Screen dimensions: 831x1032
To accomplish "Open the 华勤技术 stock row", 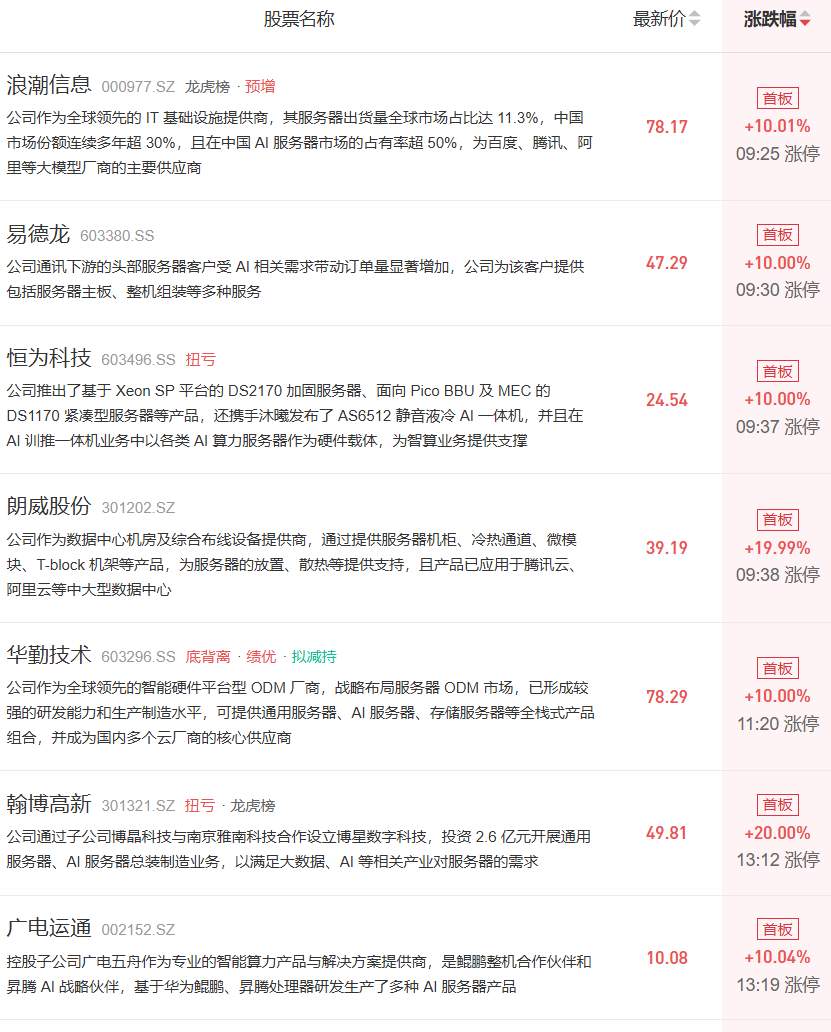I will (415, 697).
